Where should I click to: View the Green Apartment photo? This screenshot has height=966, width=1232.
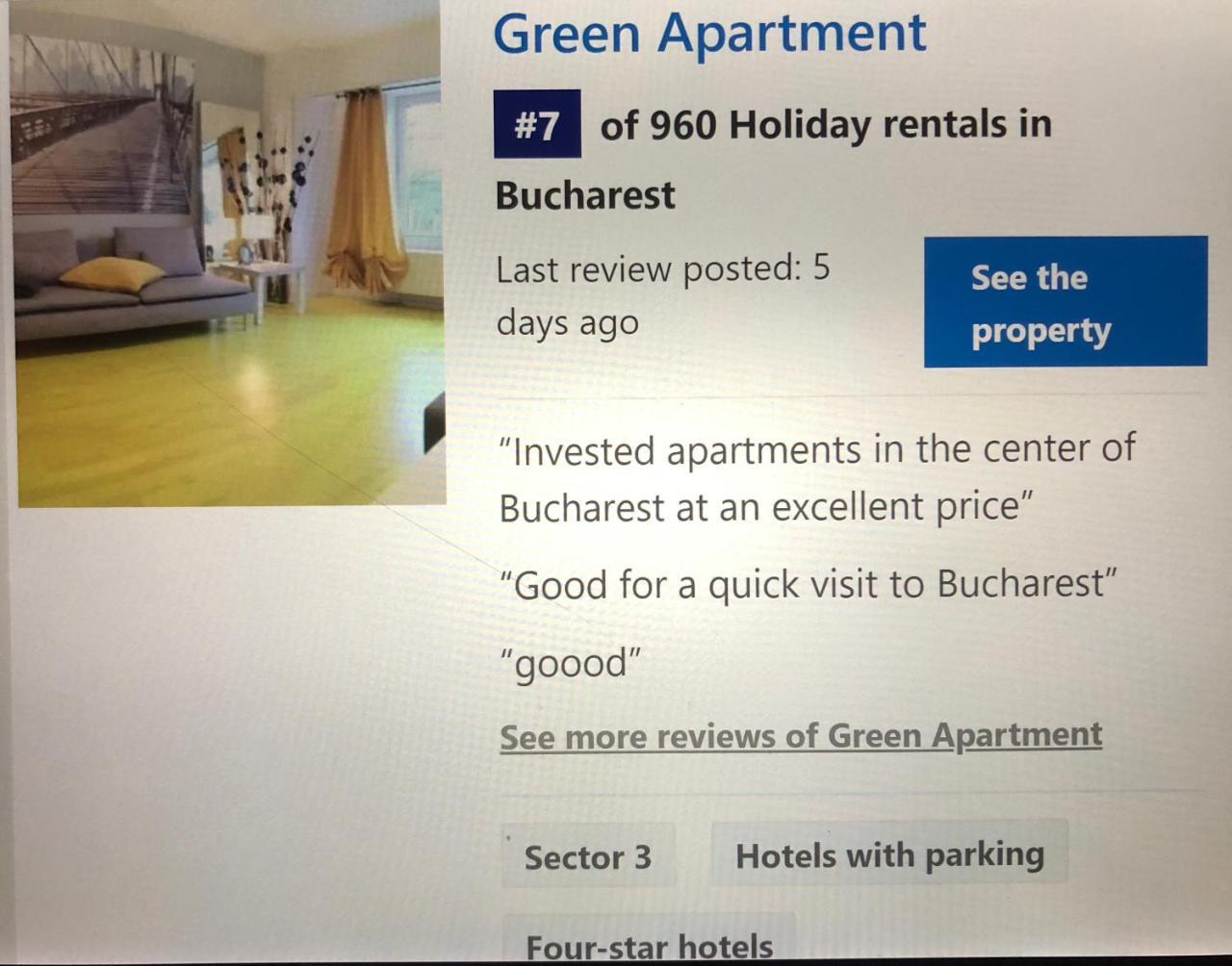227,258
